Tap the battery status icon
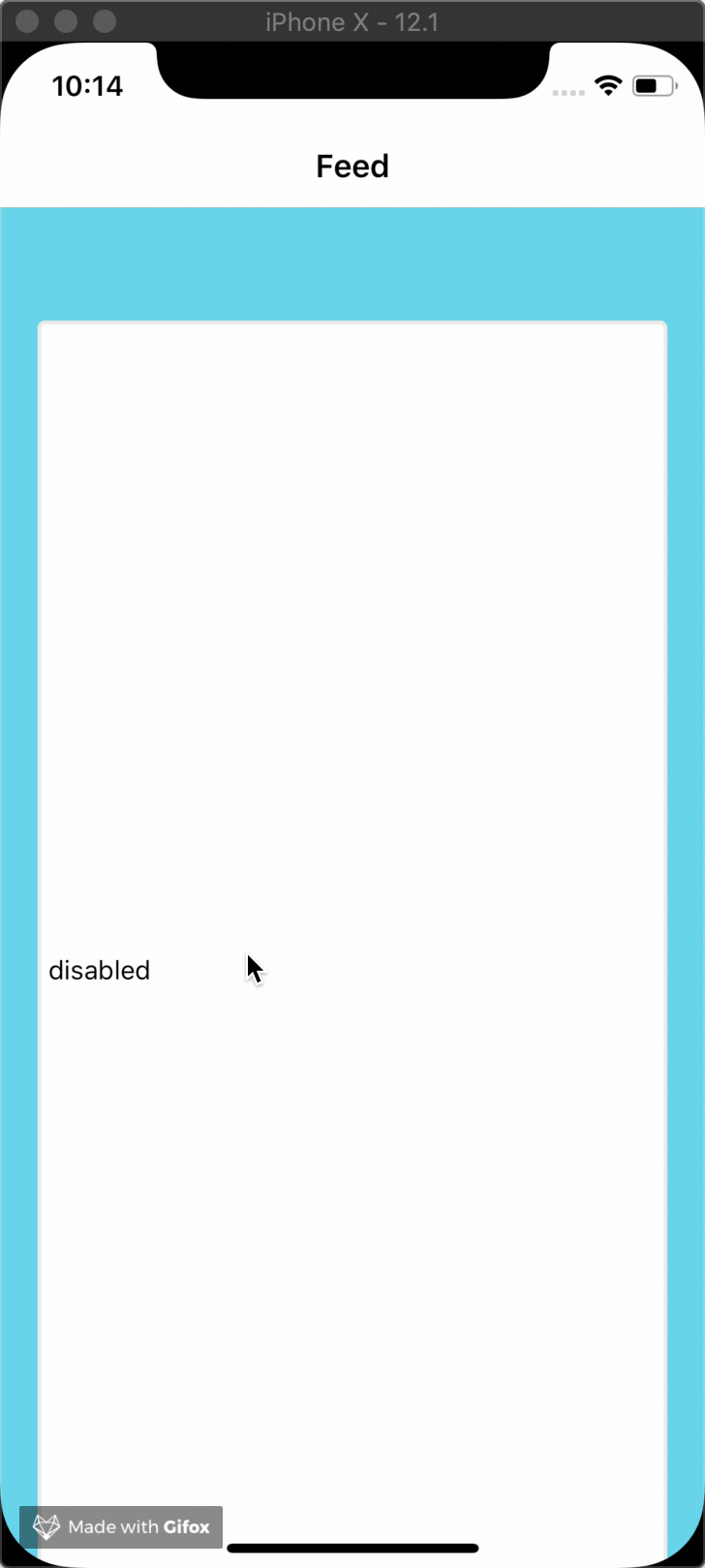The image size is (705, 1568). (x=654, y=85)
